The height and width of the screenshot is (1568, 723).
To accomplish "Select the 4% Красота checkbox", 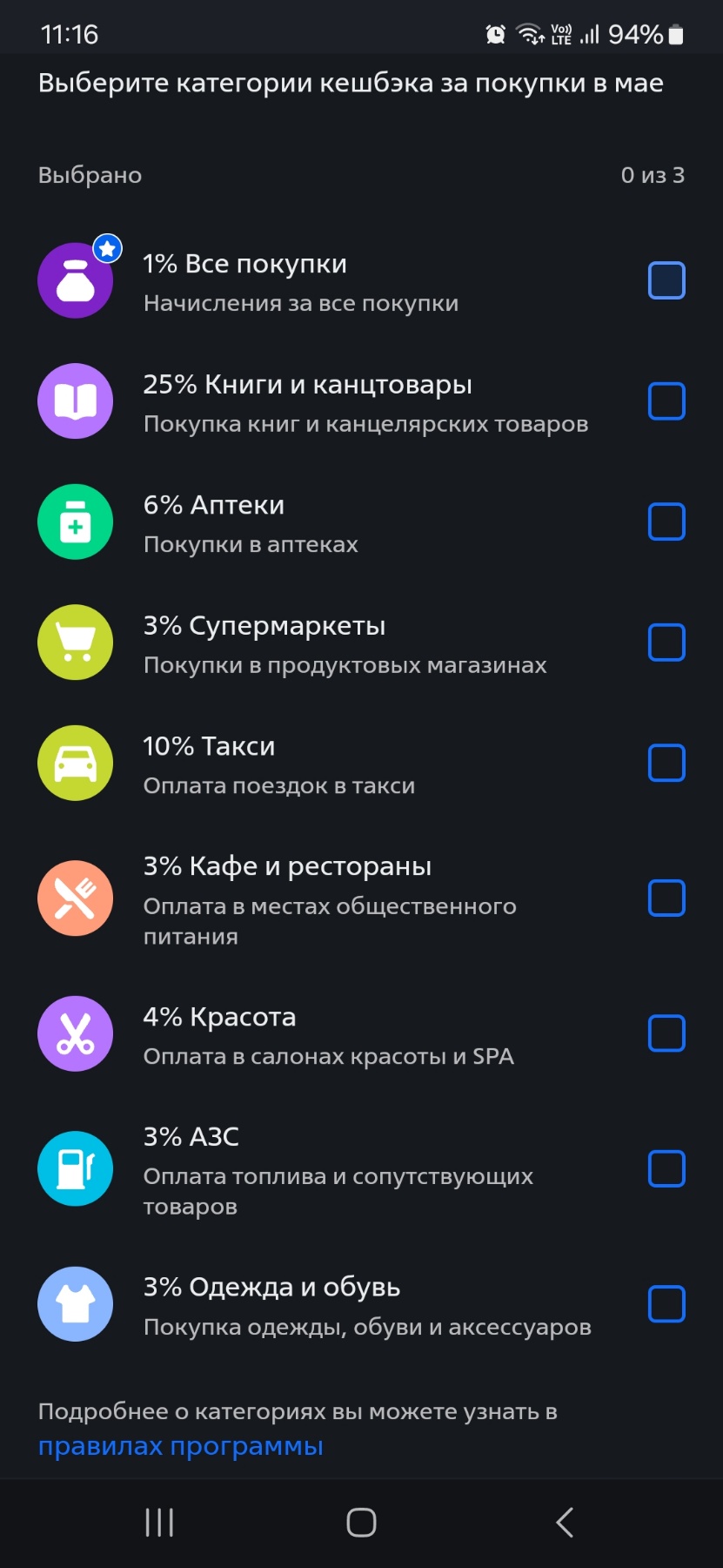I will [666, 1033].
